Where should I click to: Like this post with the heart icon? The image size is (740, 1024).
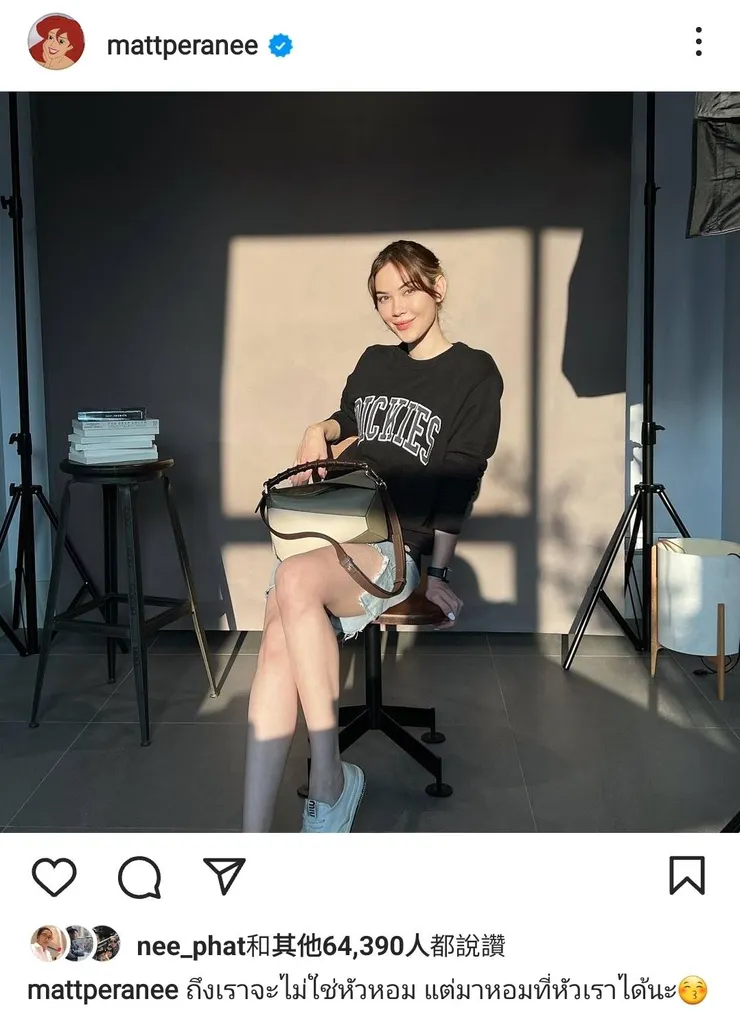[x=54, y=877]
